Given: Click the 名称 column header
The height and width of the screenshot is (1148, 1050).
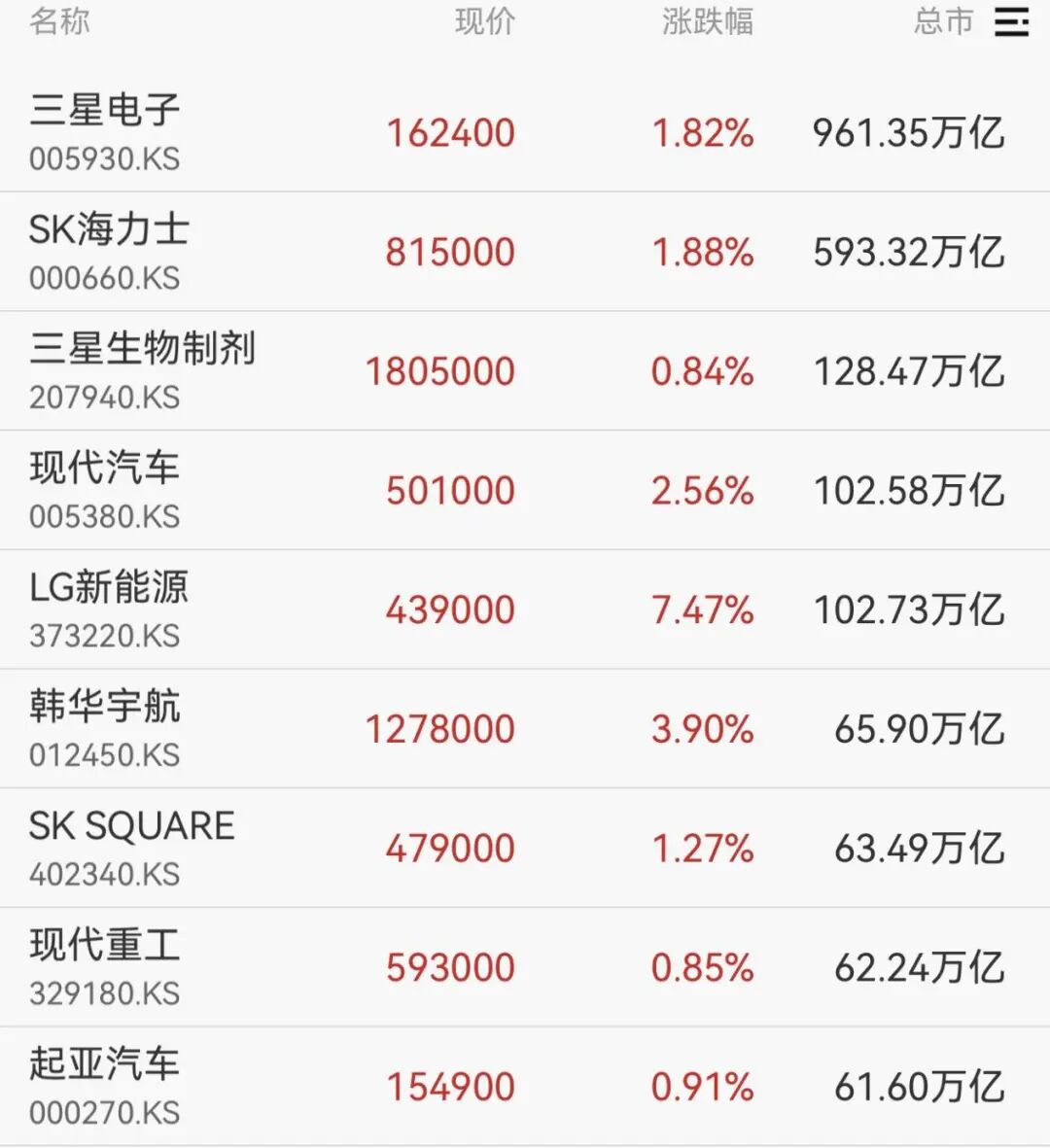Looking at the screenshot, I should (60, 23).
